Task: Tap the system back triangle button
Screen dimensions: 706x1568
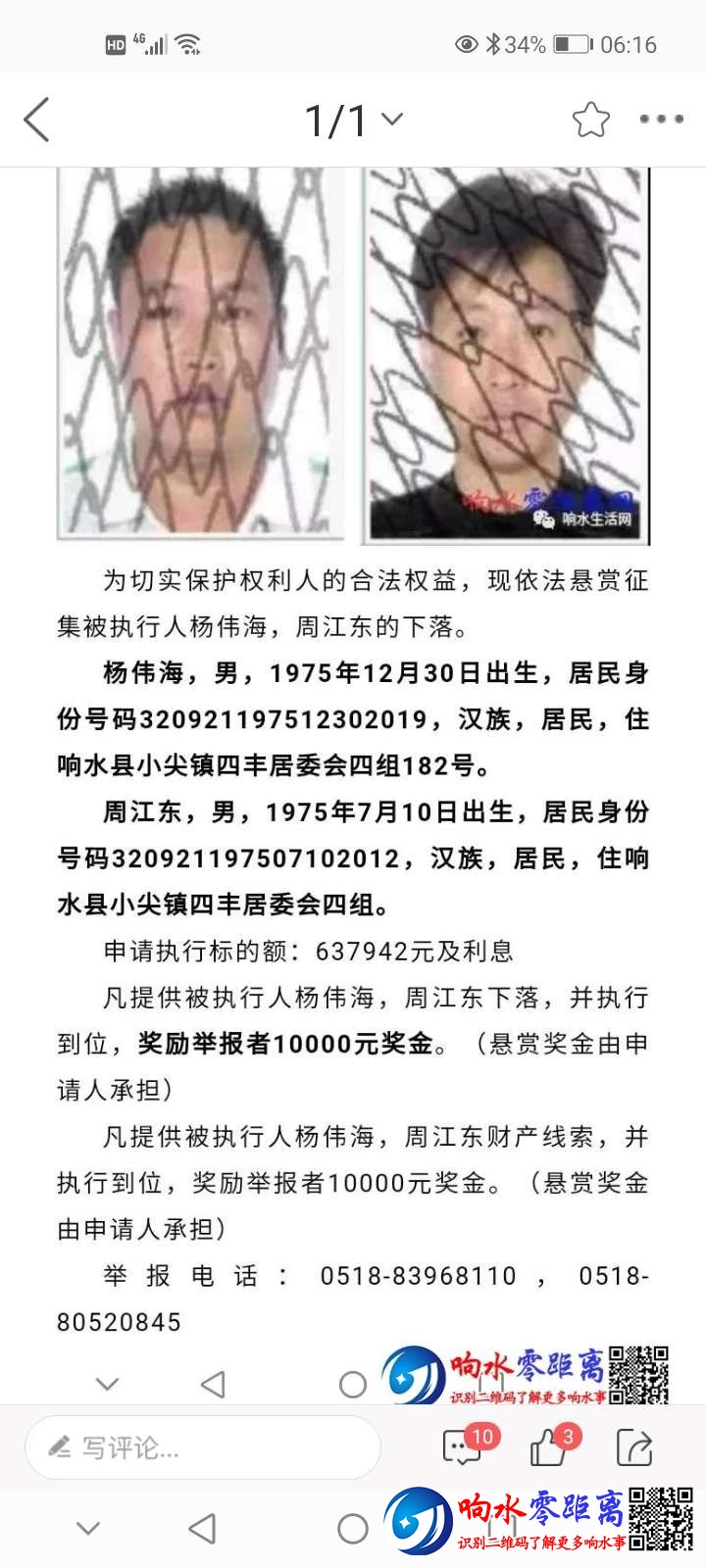Action: 203,1528
